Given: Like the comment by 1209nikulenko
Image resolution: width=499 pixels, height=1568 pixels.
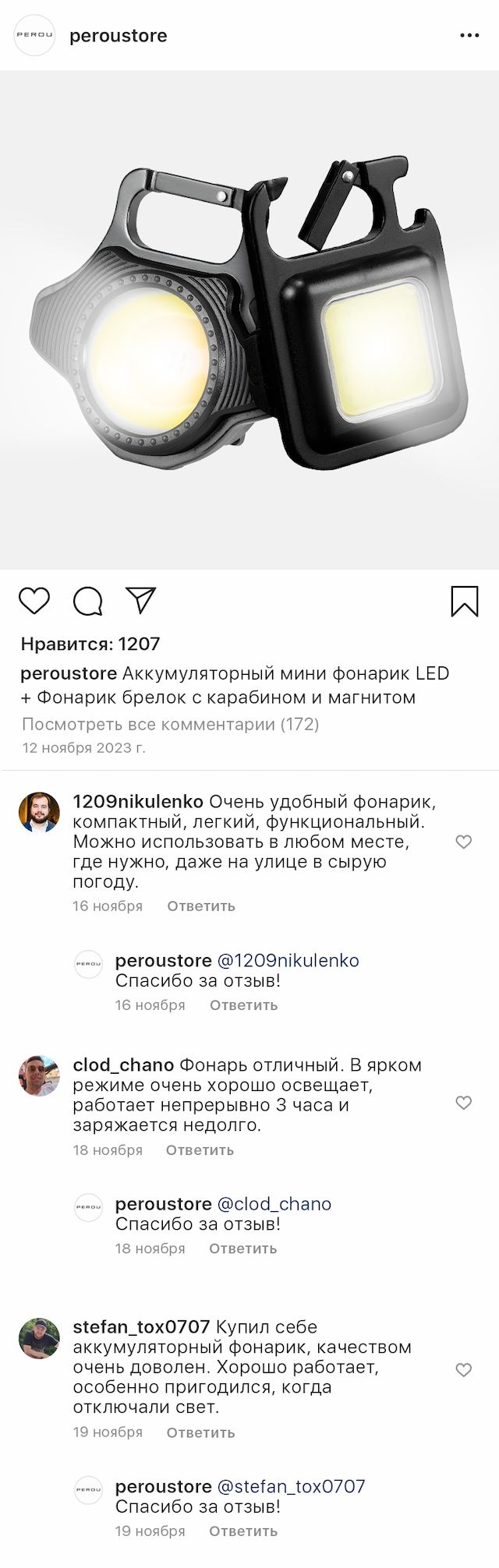Looking at the screenshot, I should (464, 842).
